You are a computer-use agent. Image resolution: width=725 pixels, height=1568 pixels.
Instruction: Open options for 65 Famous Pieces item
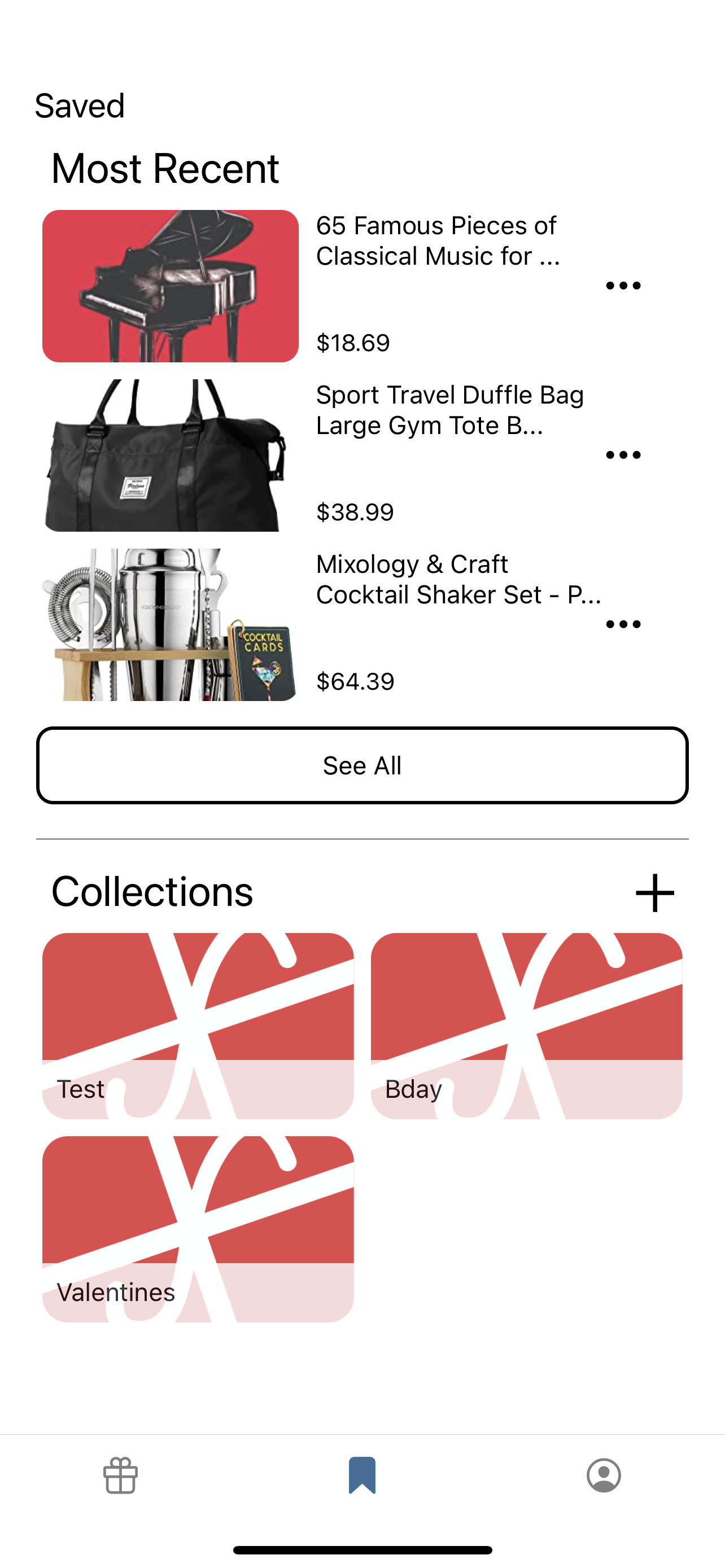pyautogui.click(x=623, y=286)
